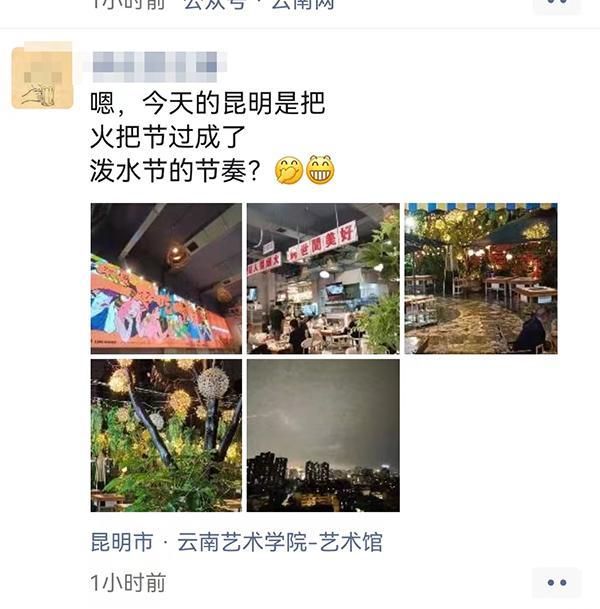Open the night city skyline photo
600x609 pixels.
322,435
